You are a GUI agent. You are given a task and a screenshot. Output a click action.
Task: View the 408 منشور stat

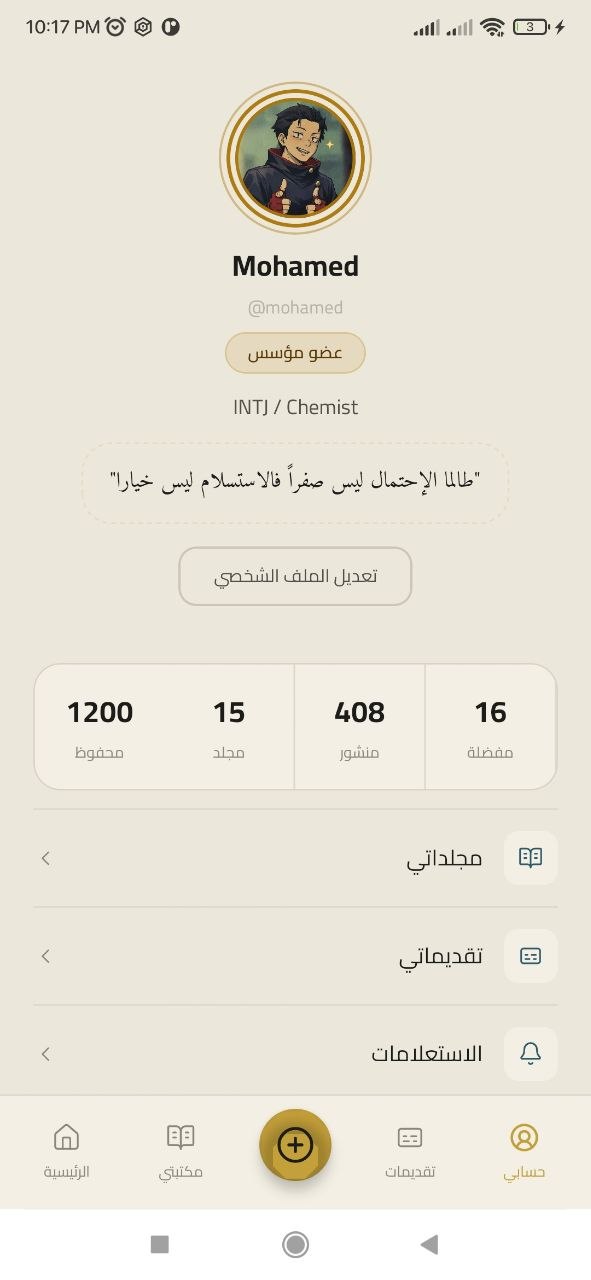360,727
